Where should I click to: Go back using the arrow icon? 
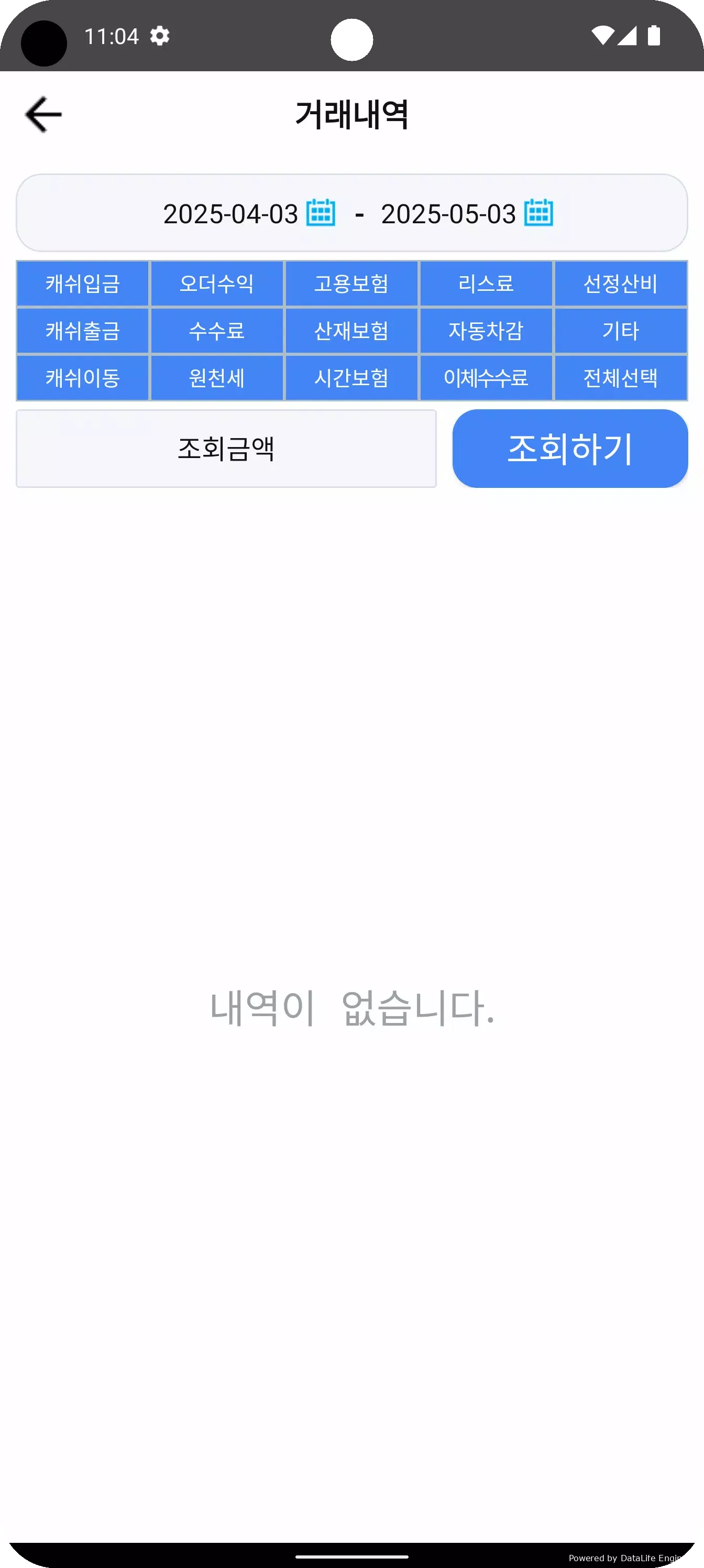[x=43, y=114]
